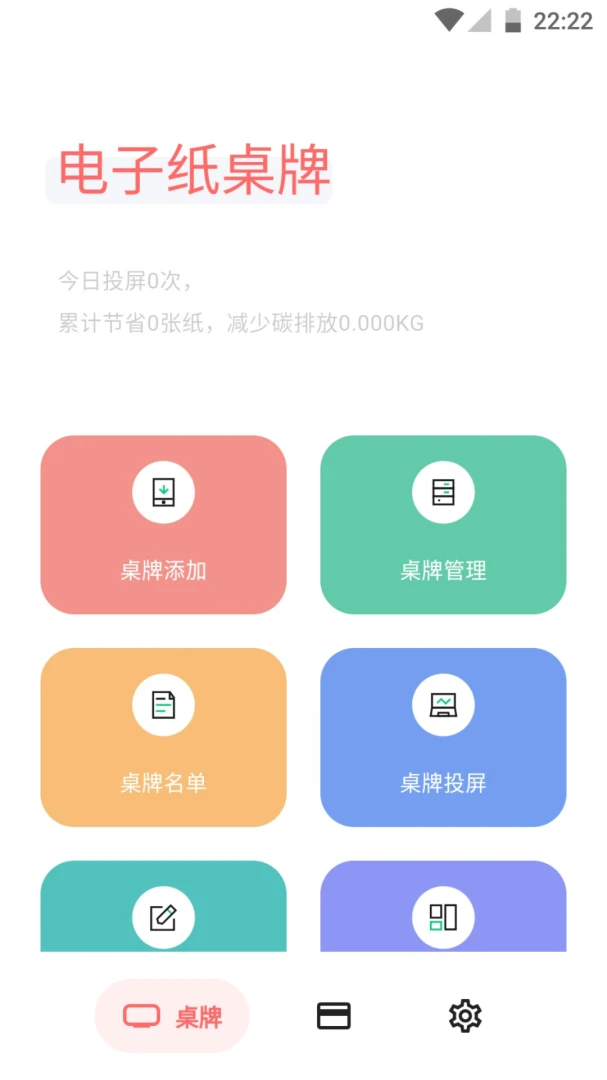Switch to the card tab in bottom navigation
607x1080 pixels.
pos(333,1016)
